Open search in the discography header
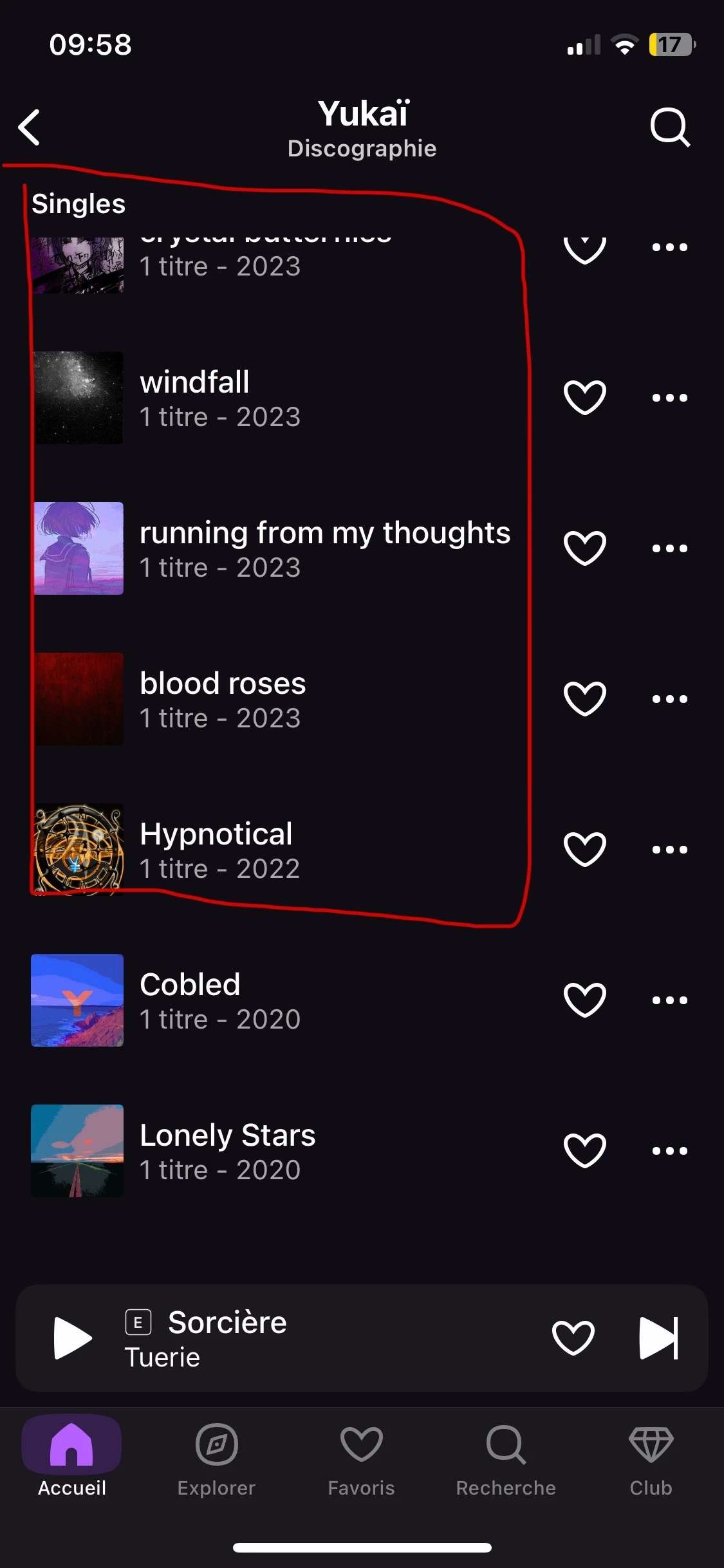 (669, 127)
